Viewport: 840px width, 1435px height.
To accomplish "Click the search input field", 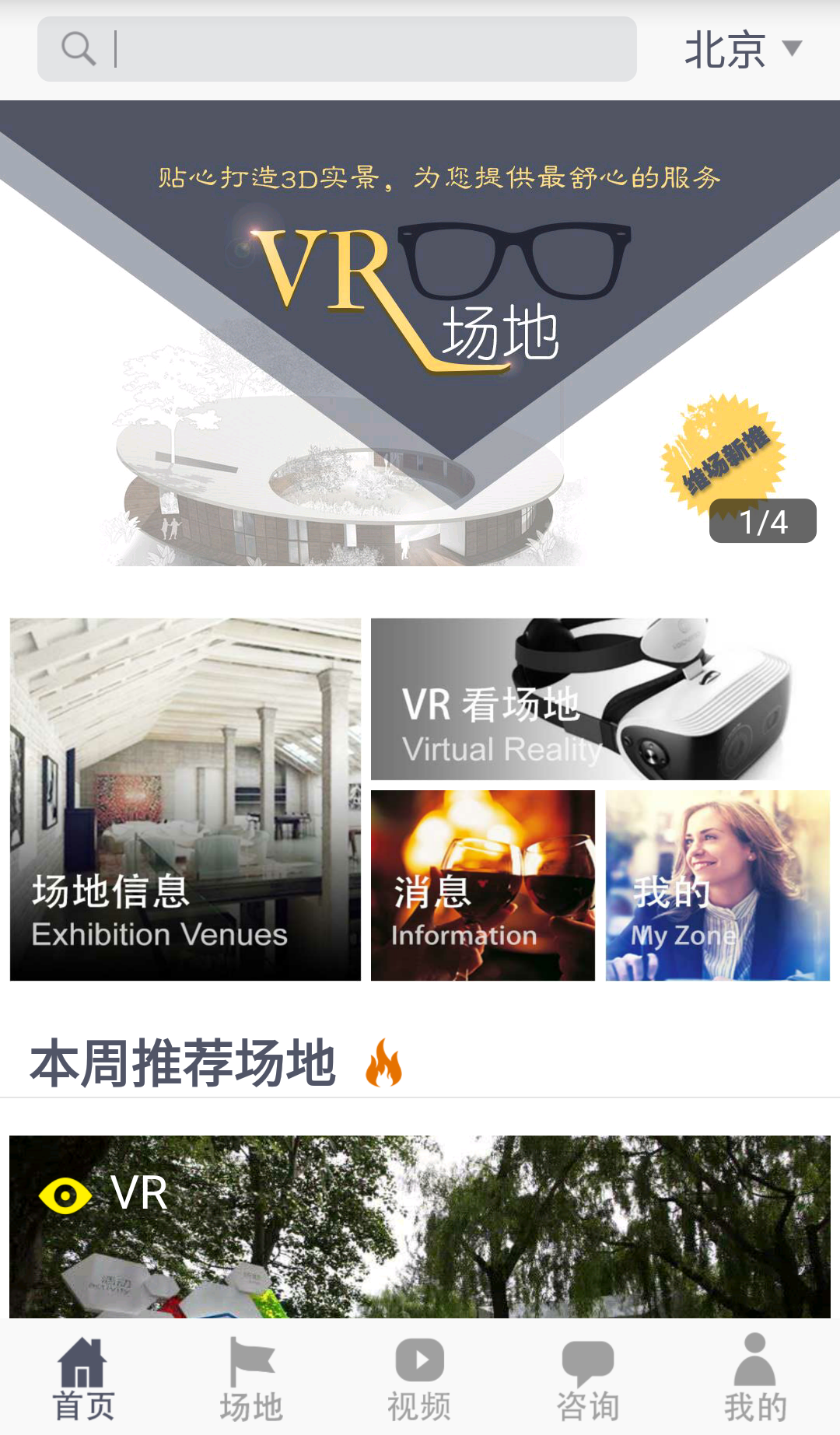I will (334, 49).
